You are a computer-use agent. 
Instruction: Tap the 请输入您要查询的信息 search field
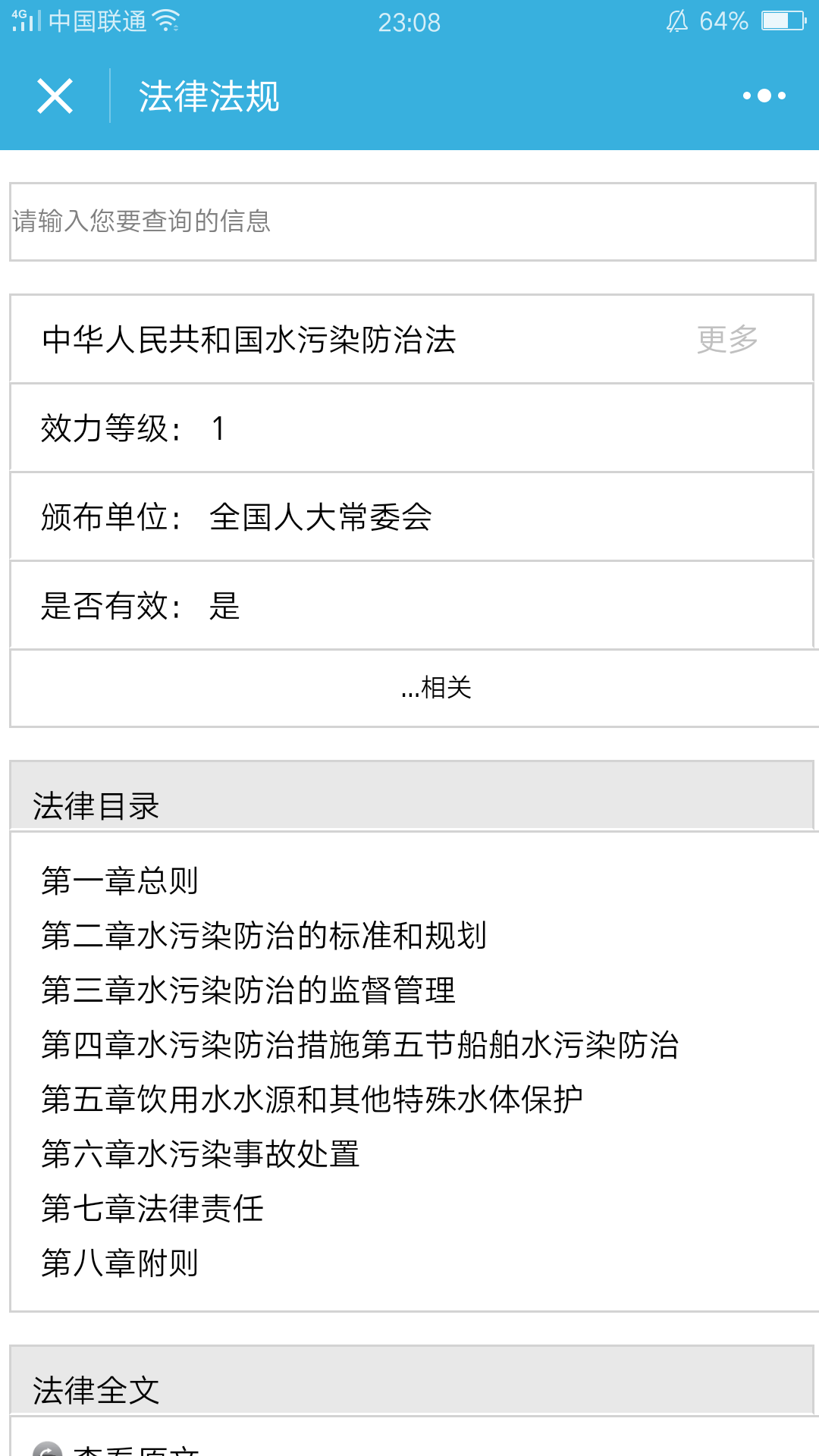click(413, 221)
